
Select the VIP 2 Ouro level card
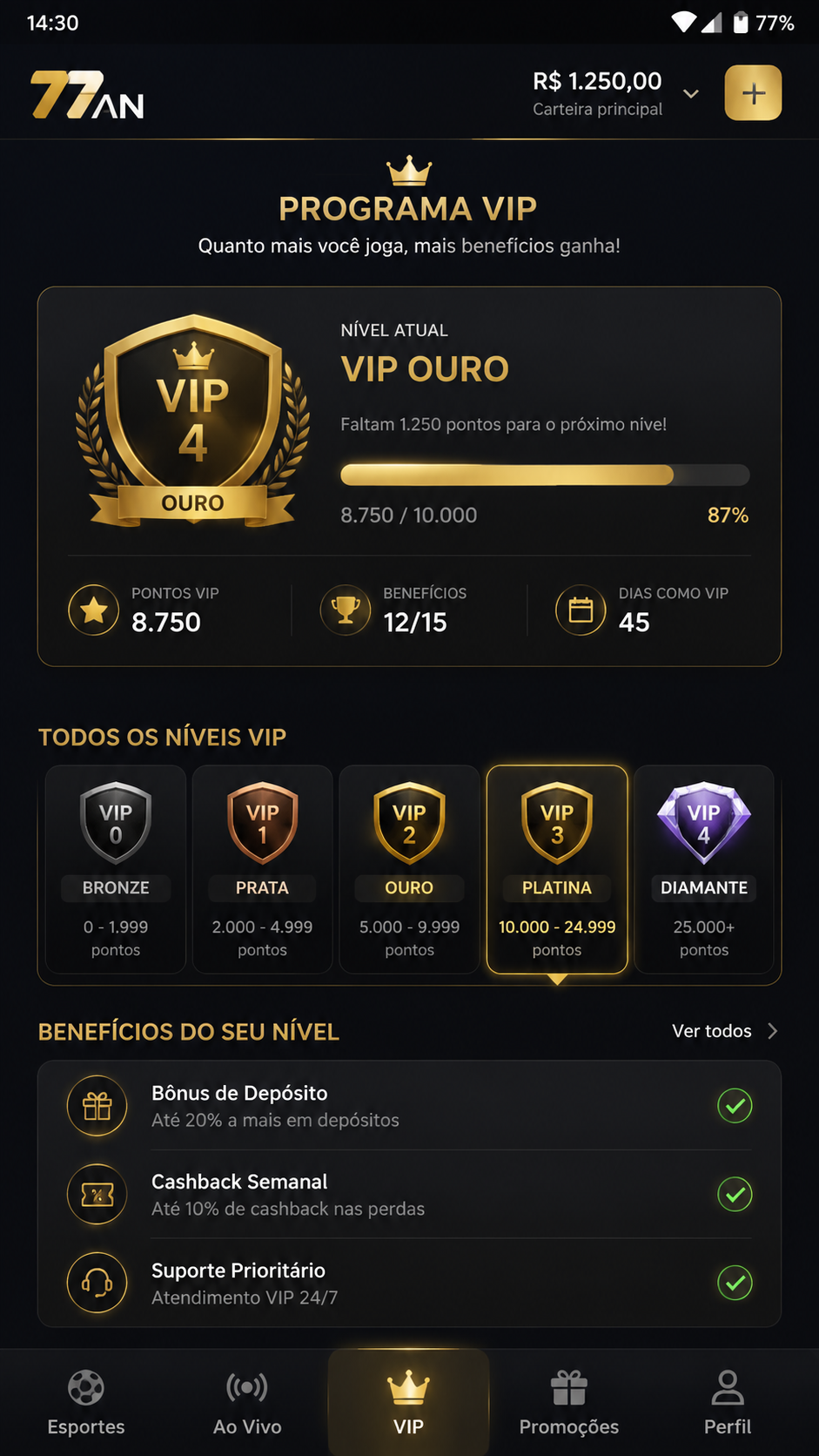point(409,869)
